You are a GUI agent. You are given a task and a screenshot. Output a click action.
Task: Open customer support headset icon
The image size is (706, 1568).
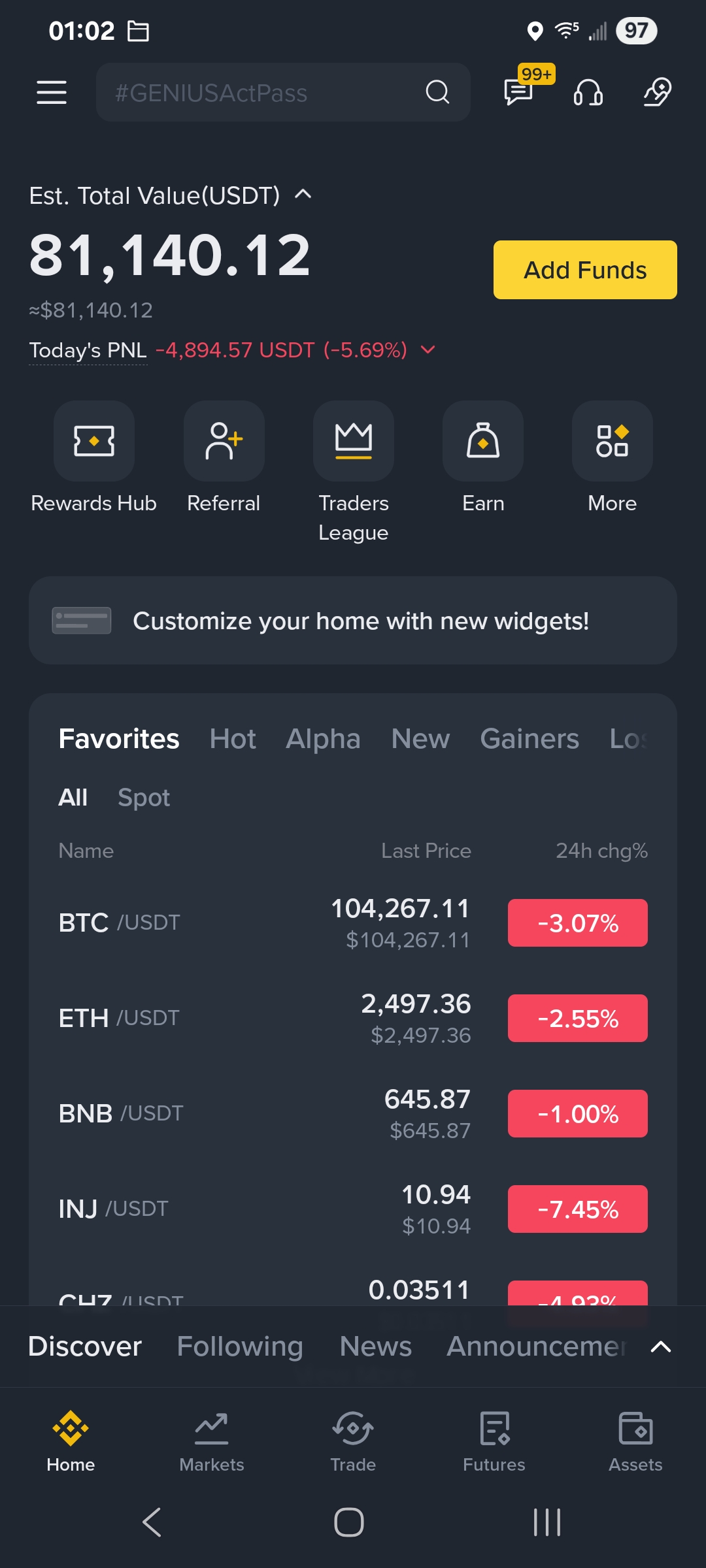click(588, 92)
